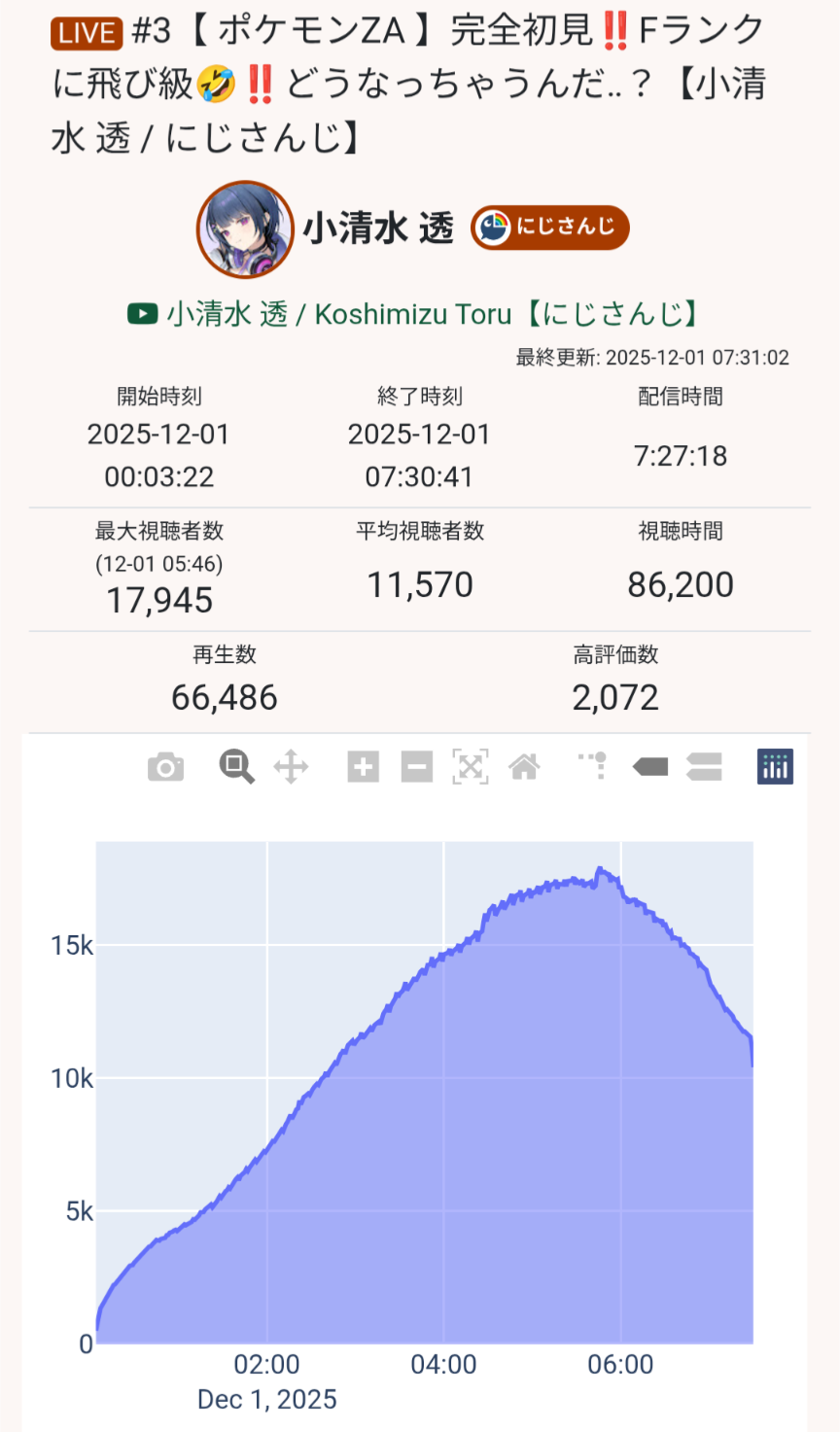Open 小清水 透's profile avatar
The height and width of the screenshot is (1432, 840).
(245, 229)
